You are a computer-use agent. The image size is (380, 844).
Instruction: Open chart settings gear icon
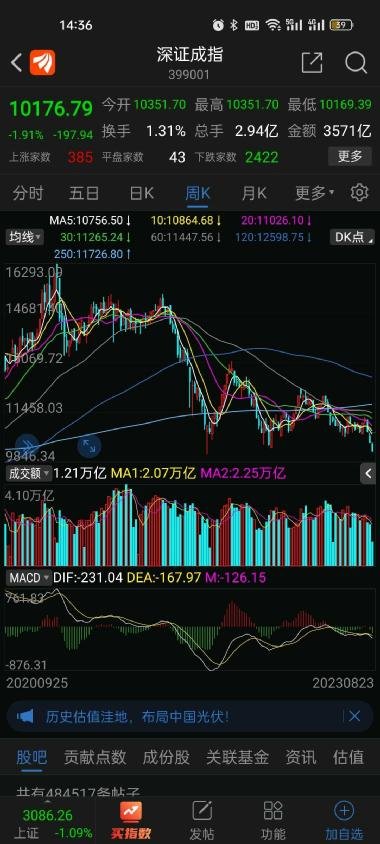pyautogui.click(x=359, y=192)
